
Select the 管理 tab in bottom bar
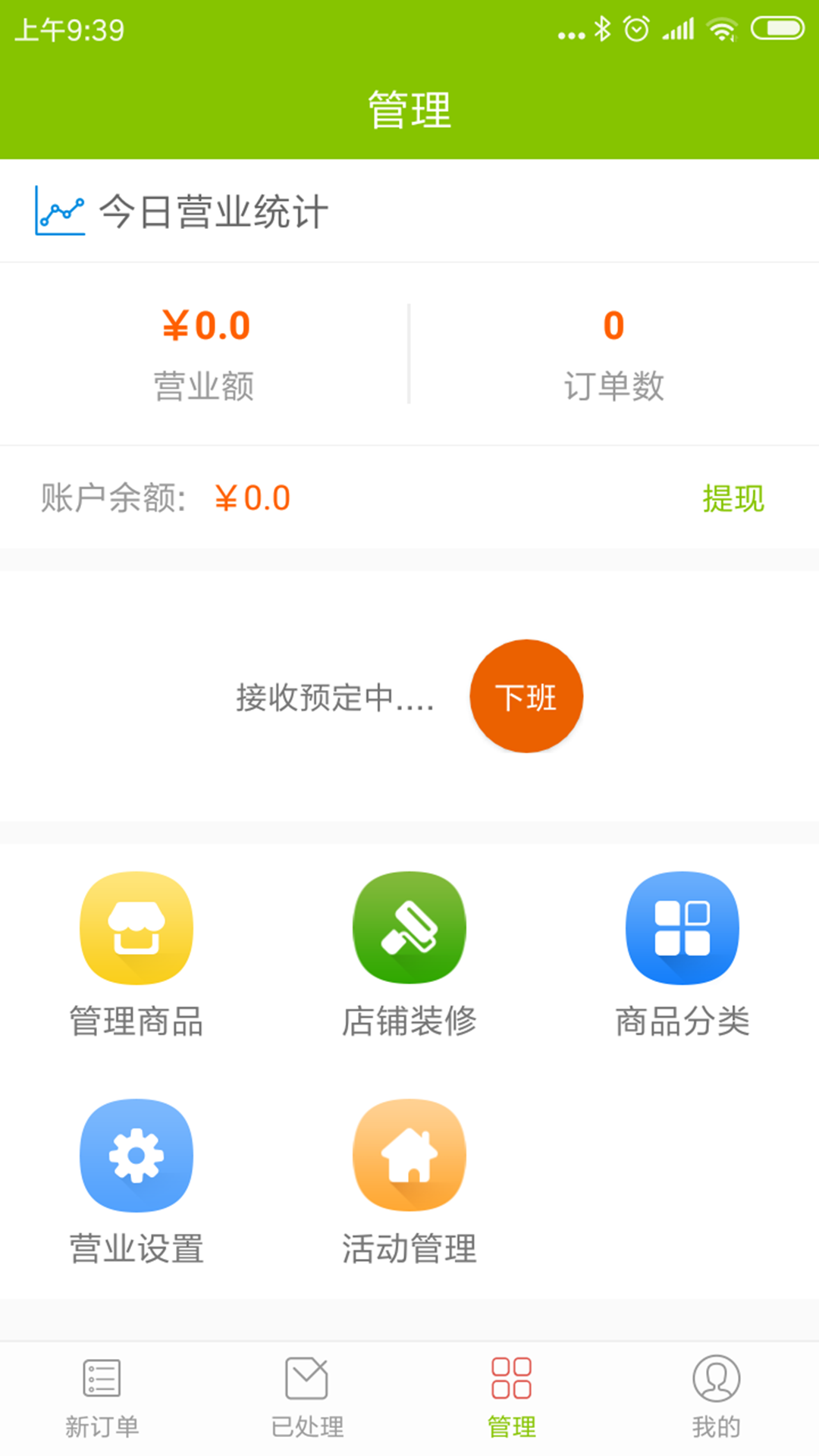tap(511, 1397)
